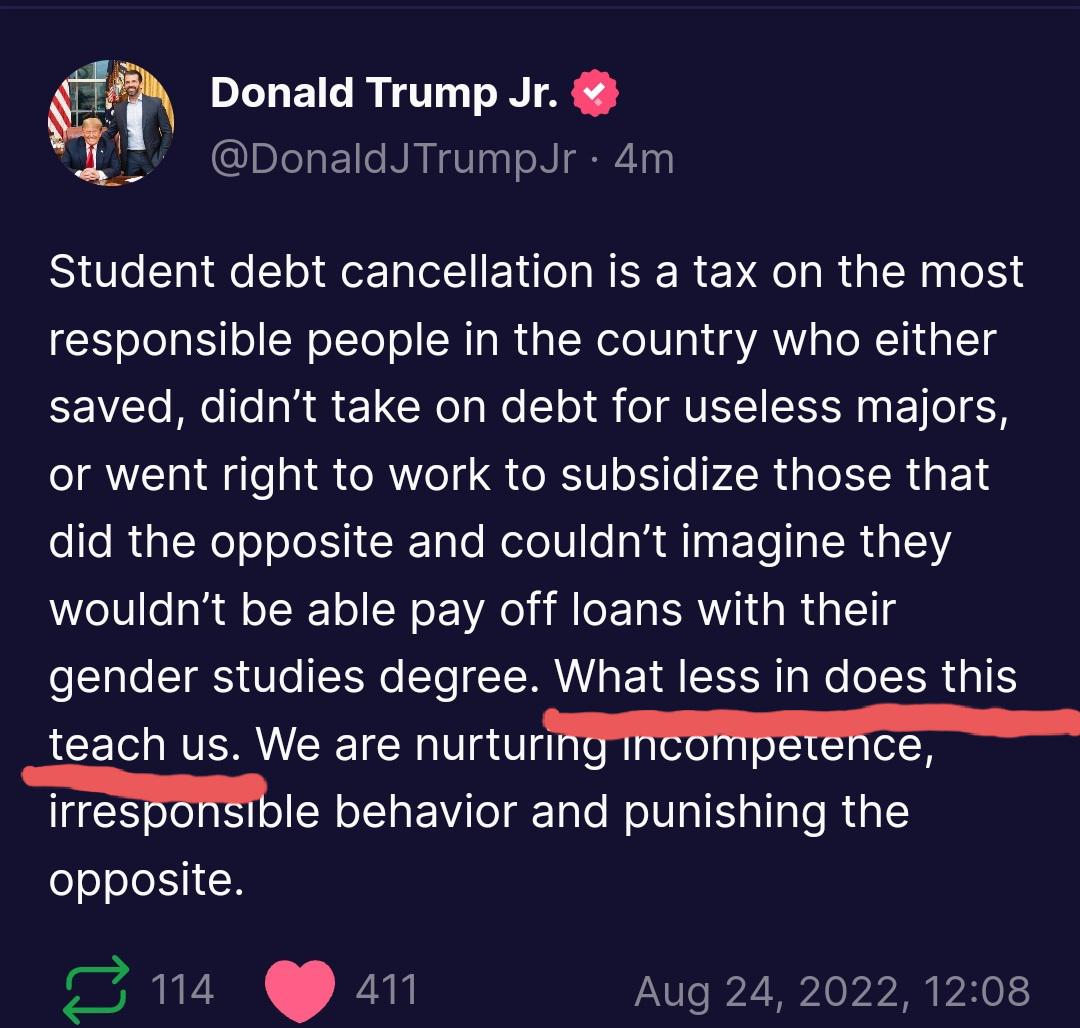The height and width of the screenshot is (1028, 1080).
Task: Open Donald Trump Jr.'s profile picture
Action: pyautogui.click(x=111, y=124)
